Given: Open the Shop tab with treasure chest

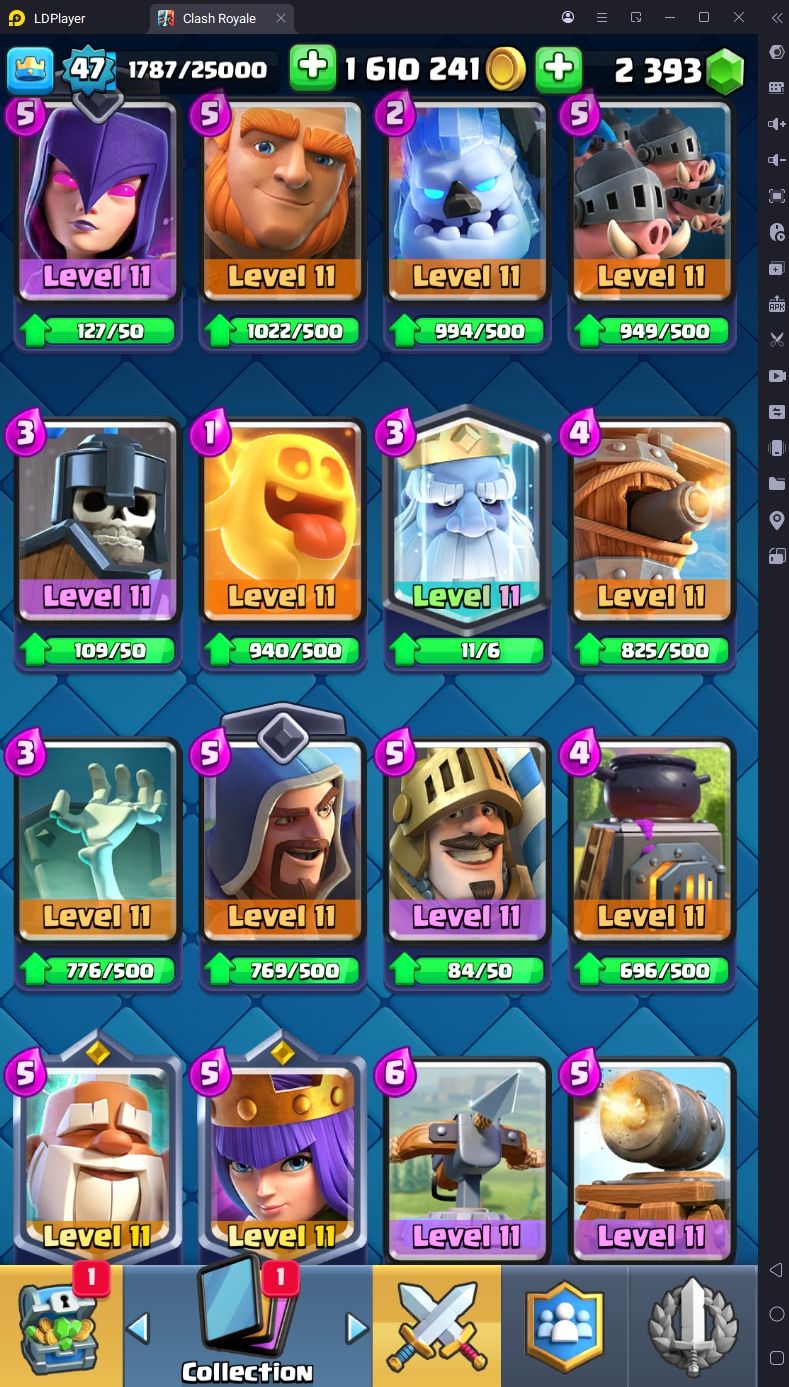Looking at the screenshot, I should 61,1326.
